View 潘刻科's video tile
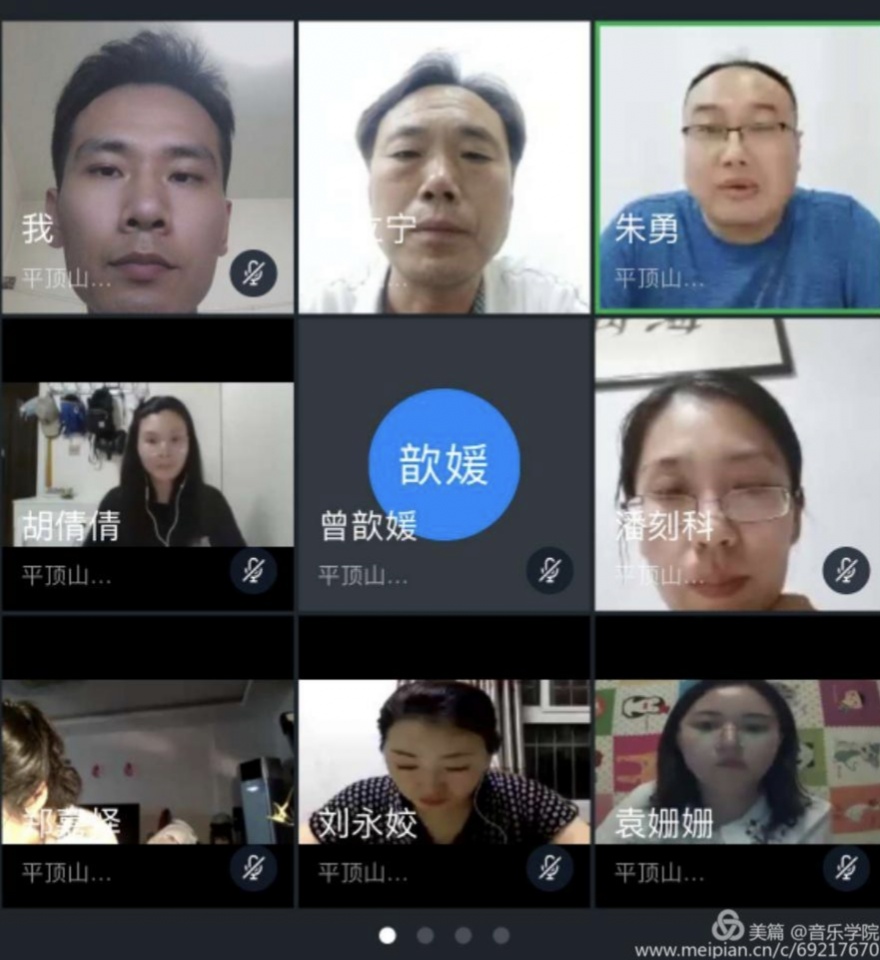The width and height of the screenshot is (880, 960). (737, 465)
